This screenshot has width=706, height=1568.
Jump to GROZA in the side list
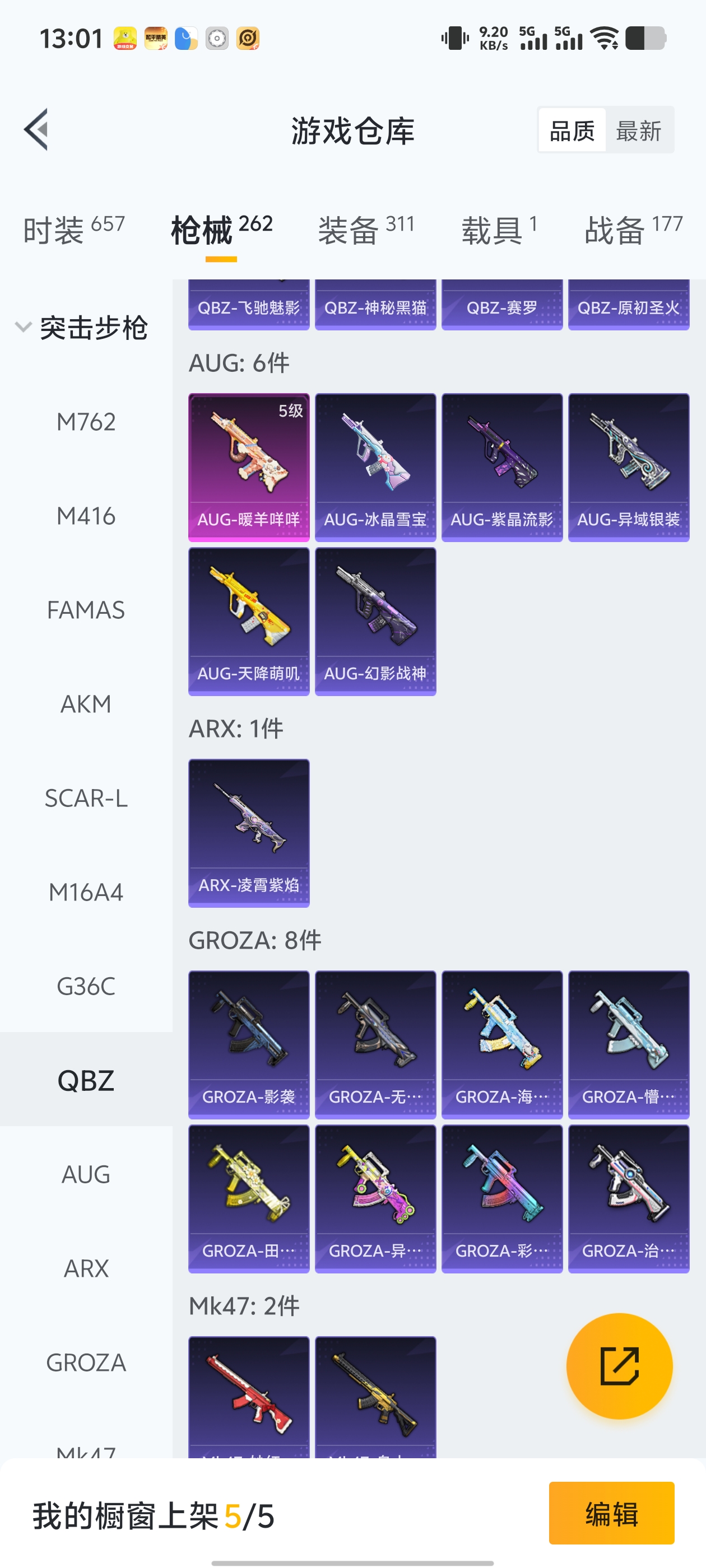86,1362
